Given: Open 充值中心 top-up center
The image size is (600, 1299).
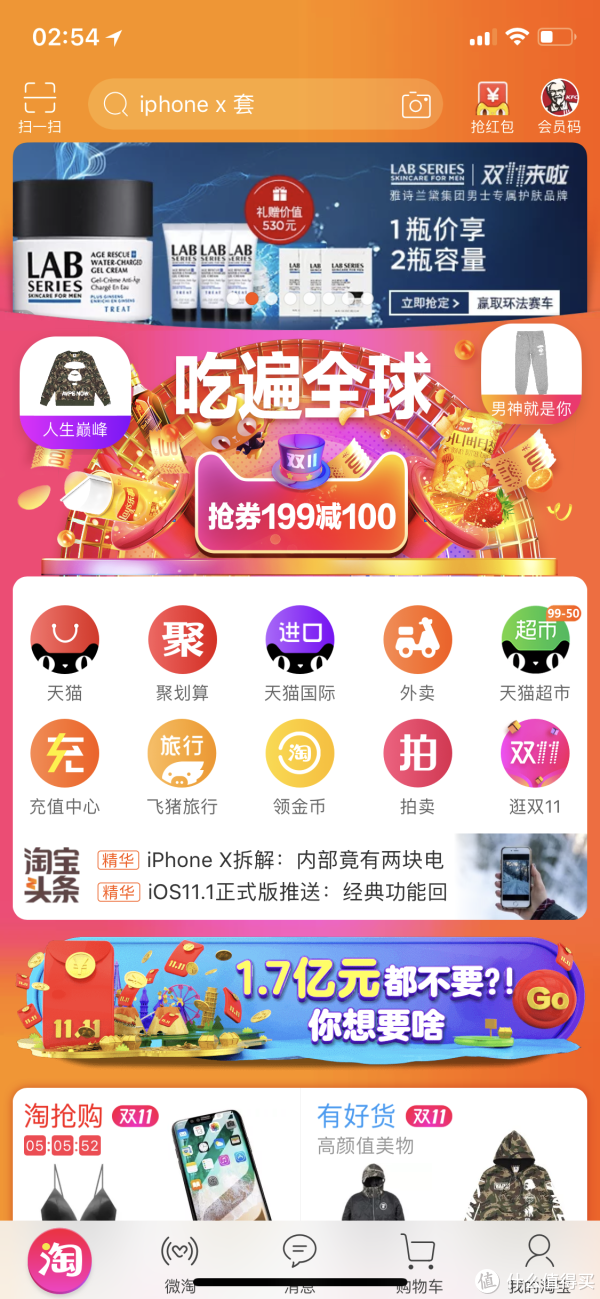Looking at the screenshot, I should [x=64, y=765].
